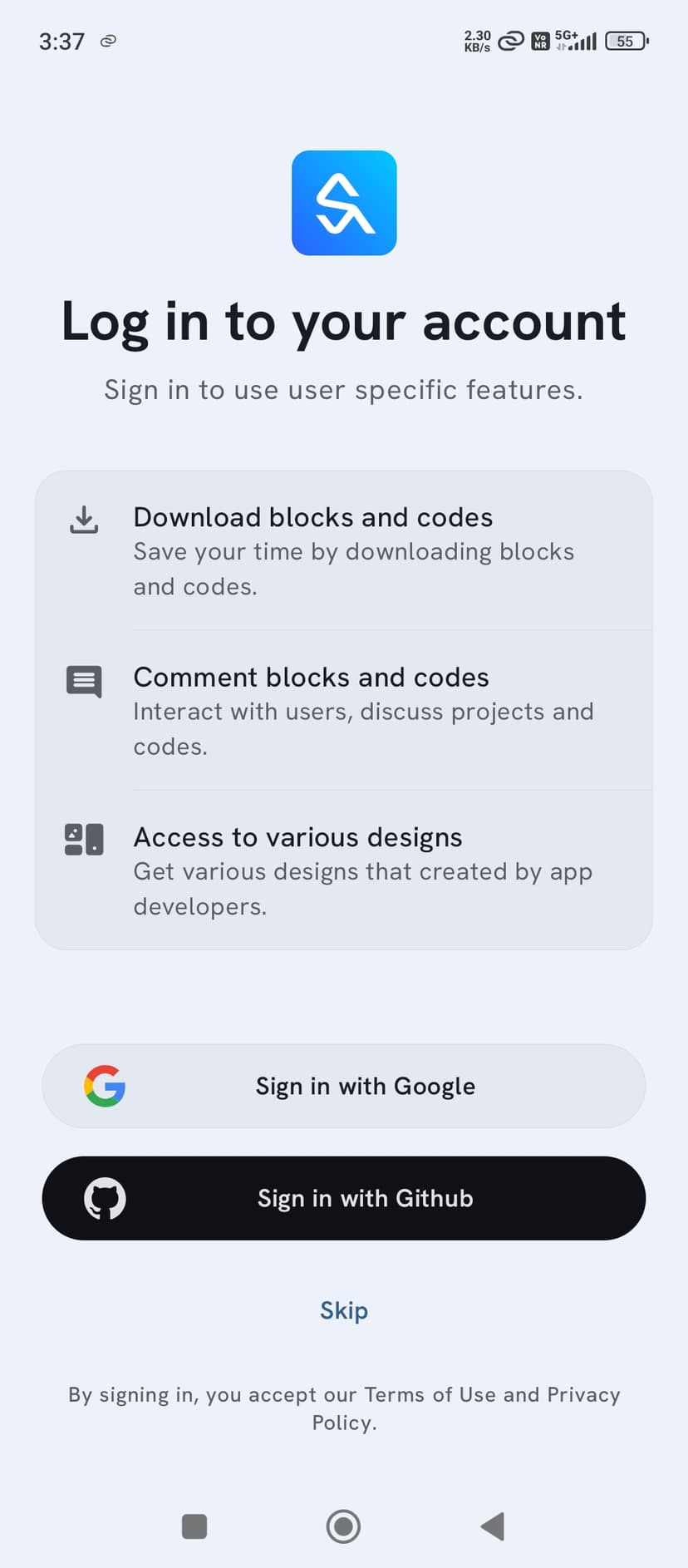The height and width of the screenshot is (1568, 688).
Task: Click the comment bubble icon
Action: pyautogui.click(x=83, y=682)
